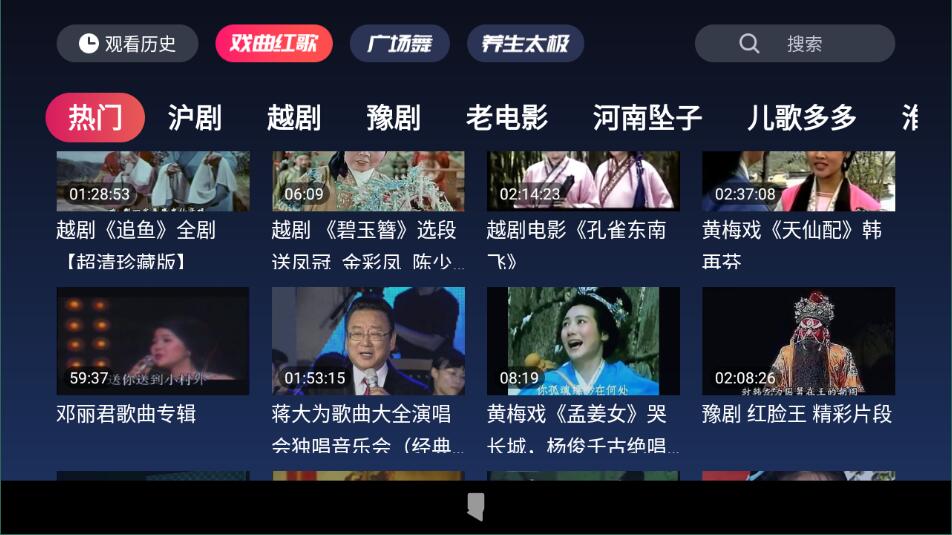Open the 老电影 tab
The width and height of the screenshot is (952, 535).
[507, 118]
